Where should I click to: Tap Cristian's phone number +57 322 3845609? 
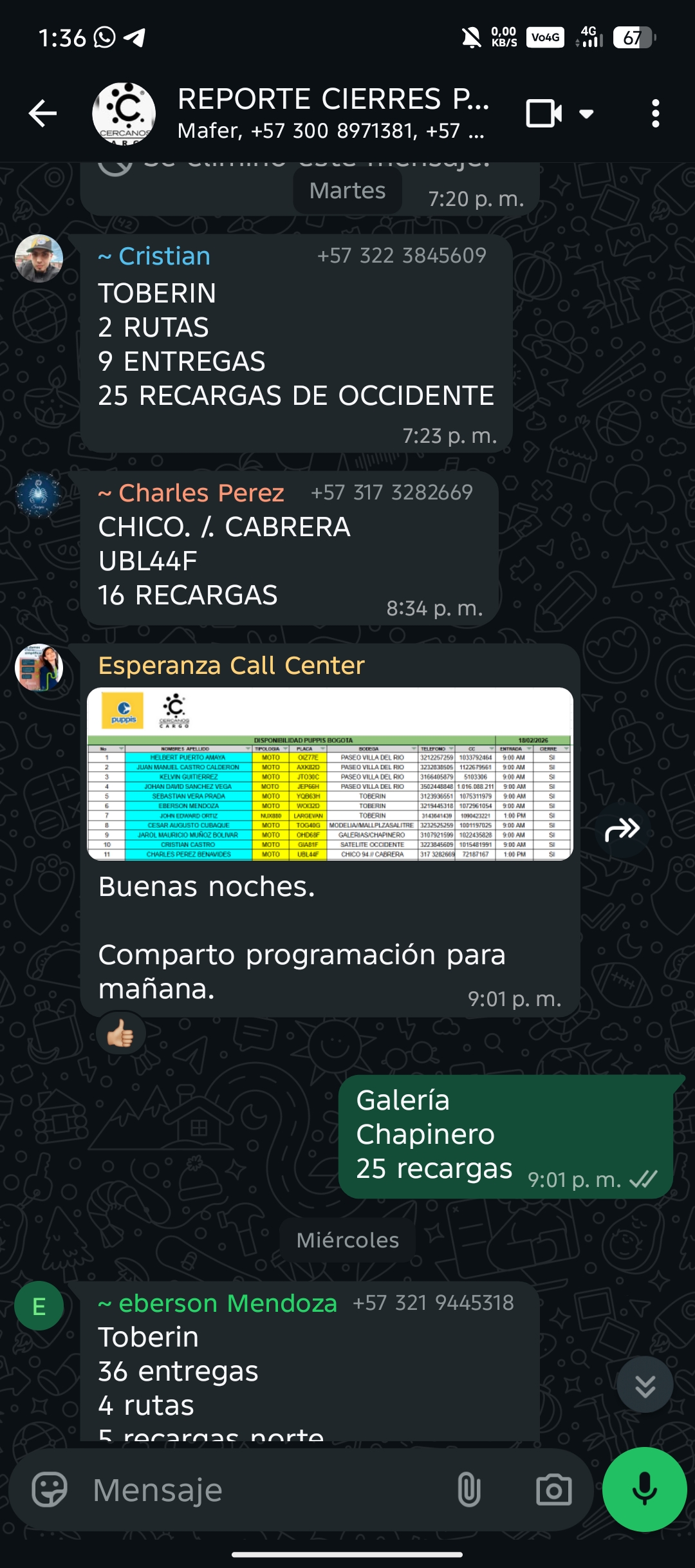click(x=402, y=256)
